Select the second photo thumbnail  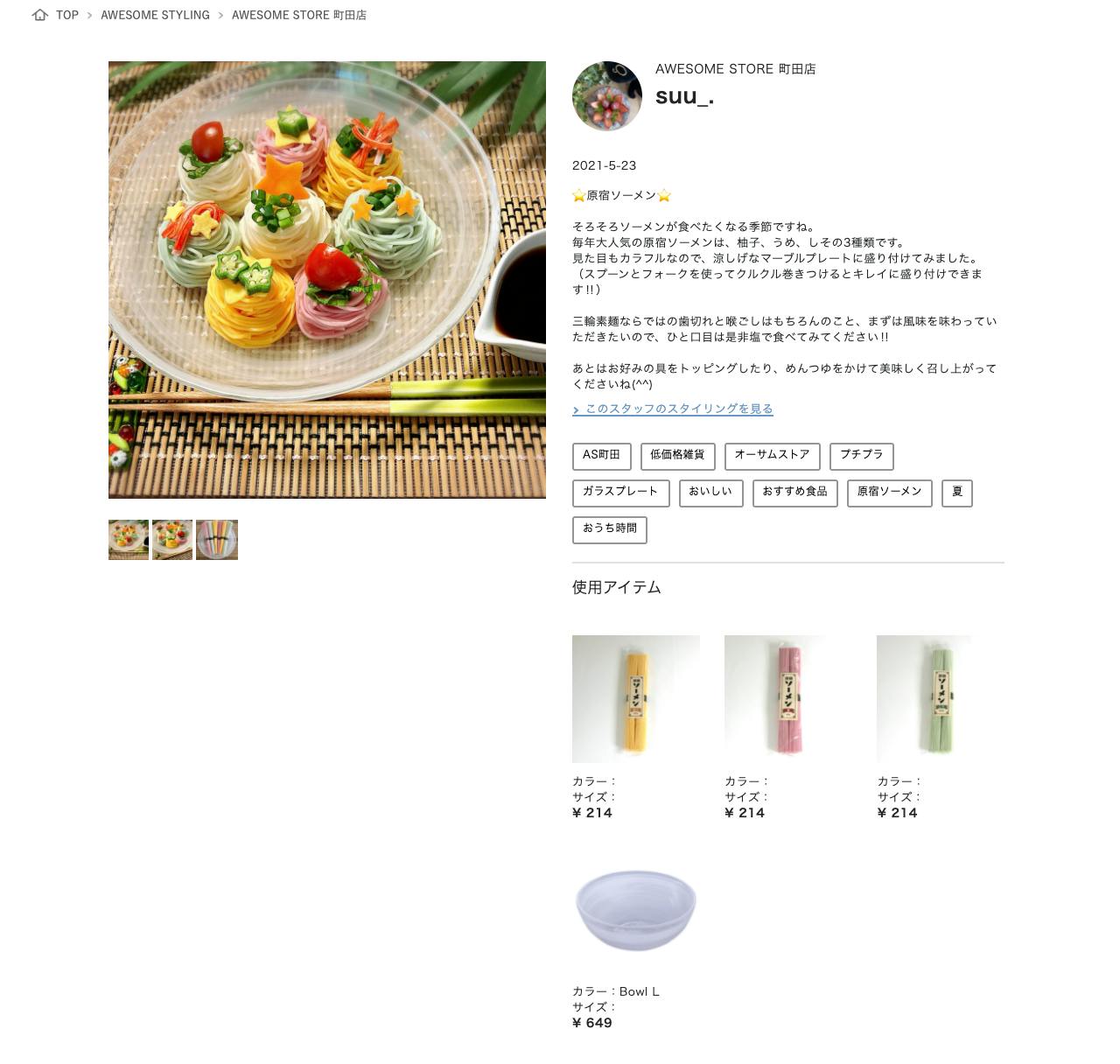point(172,539)
